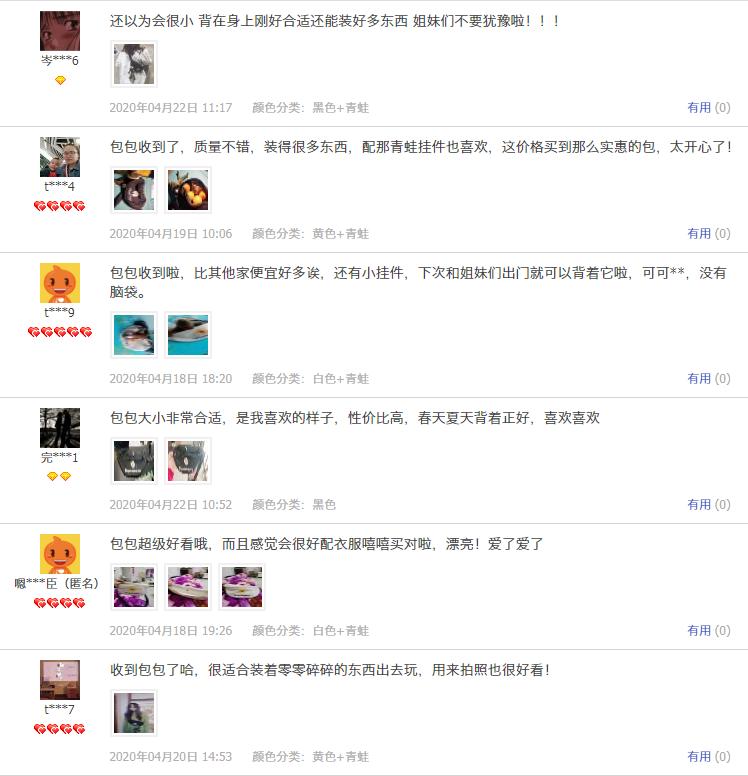Open second photo in t***9's review

pyautogui.click(x=188, y=335)
